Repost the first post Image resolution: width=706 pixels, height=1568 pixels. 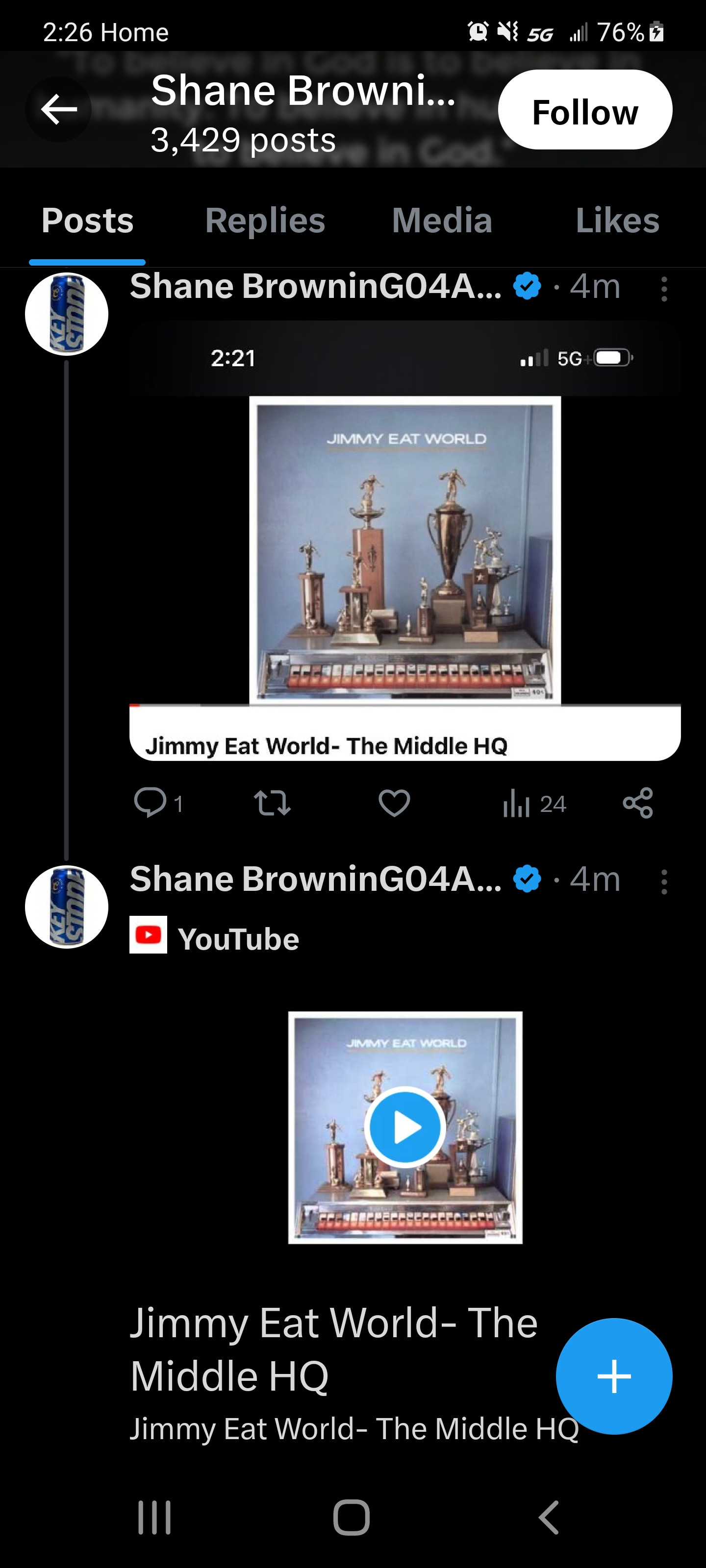click(272, 802)
